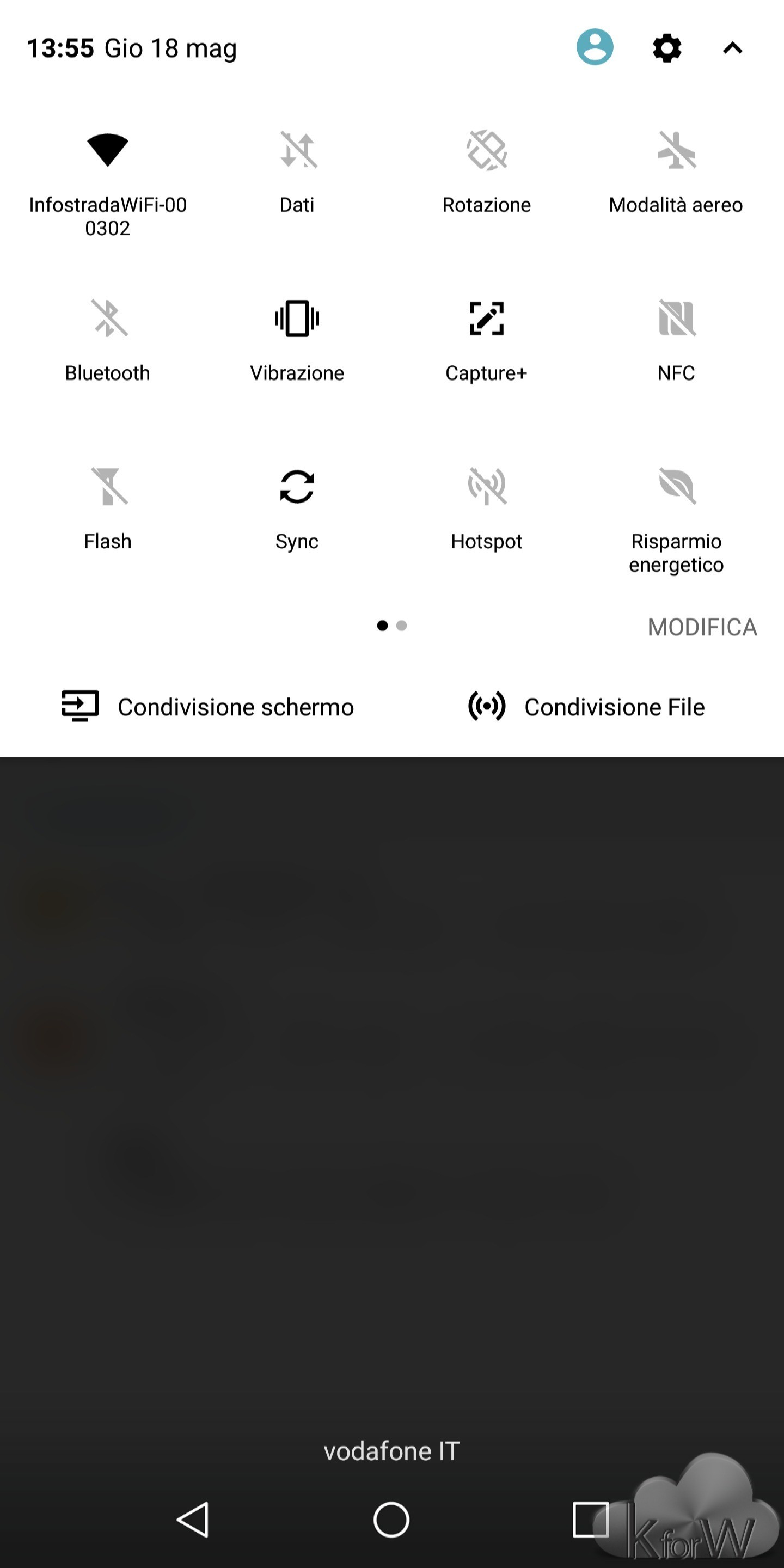Turn on Rotazione auto-rotate

pos(486,150)
